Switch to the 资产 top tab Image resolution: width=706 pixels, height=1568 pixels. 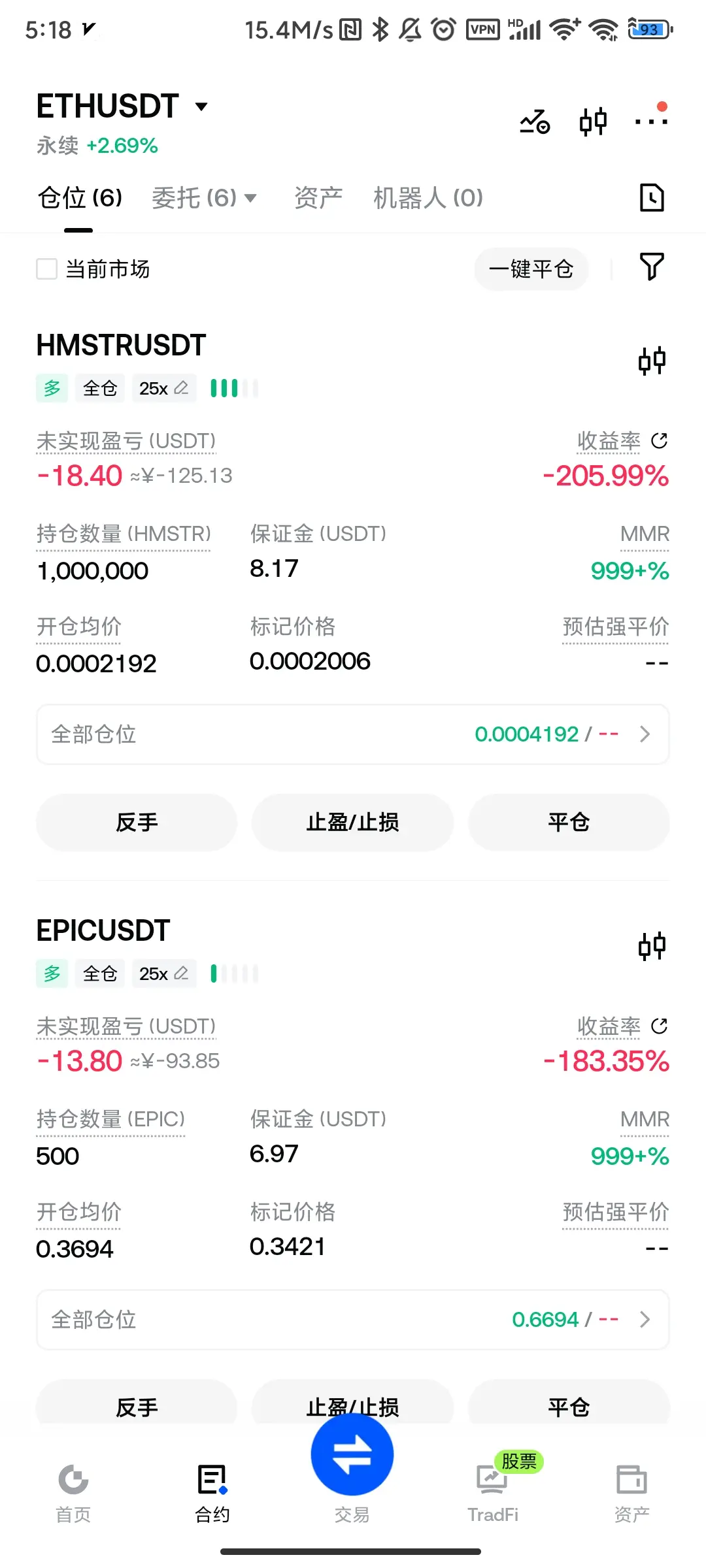click(318, 197)
